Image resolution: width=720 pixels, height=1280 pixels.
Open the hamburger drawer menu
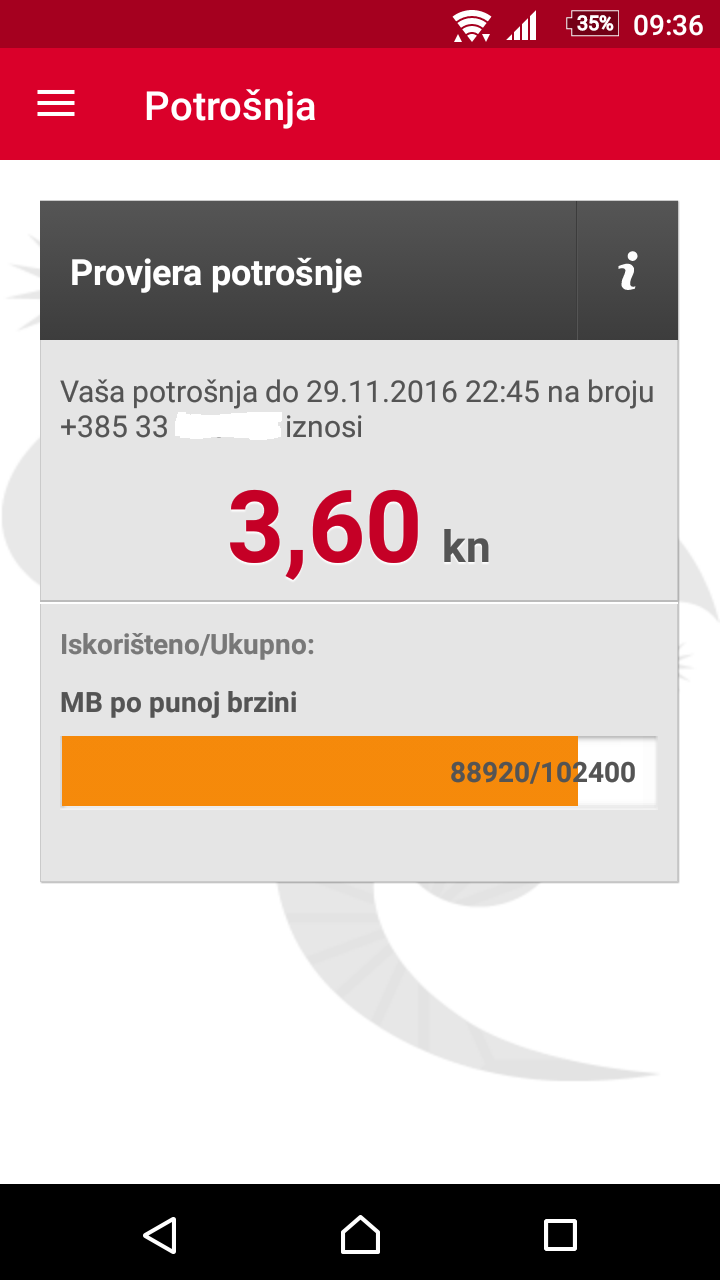(x=56, y=104)
